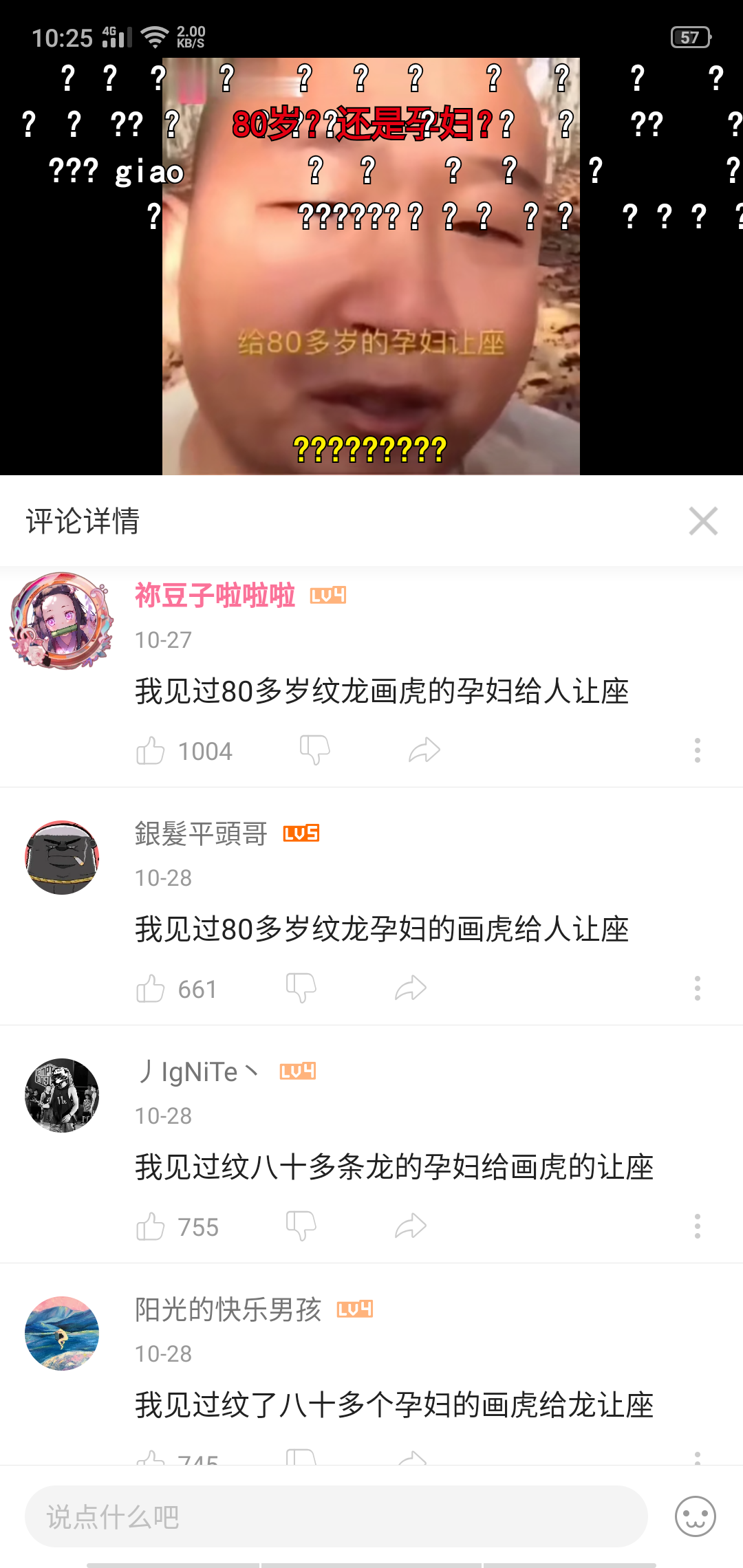View 銀髮平頭哥's profile via username
The image size is (743, 1568).
point(201,834)
